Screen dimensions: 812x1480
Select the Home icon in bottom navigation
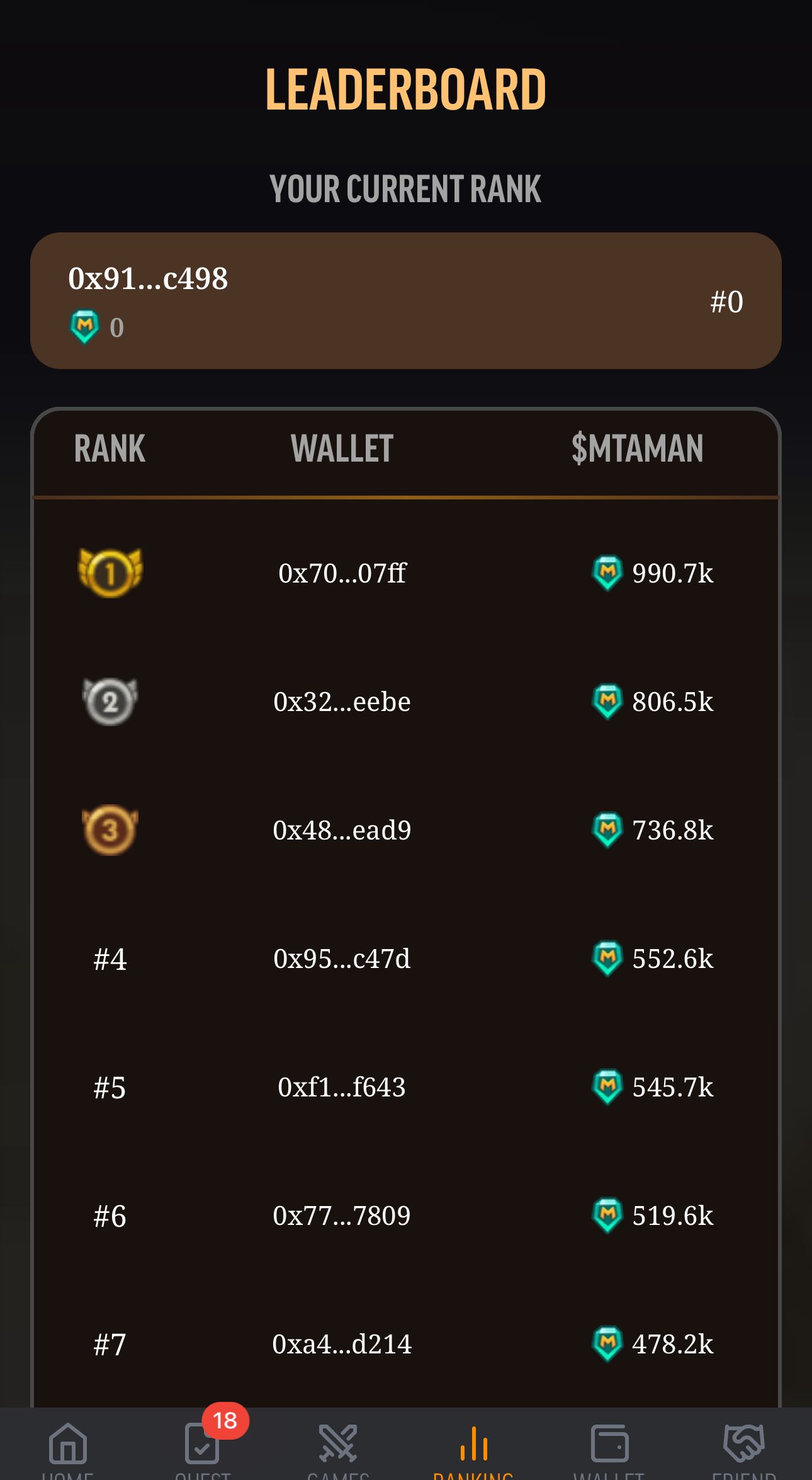point(67,1442)
